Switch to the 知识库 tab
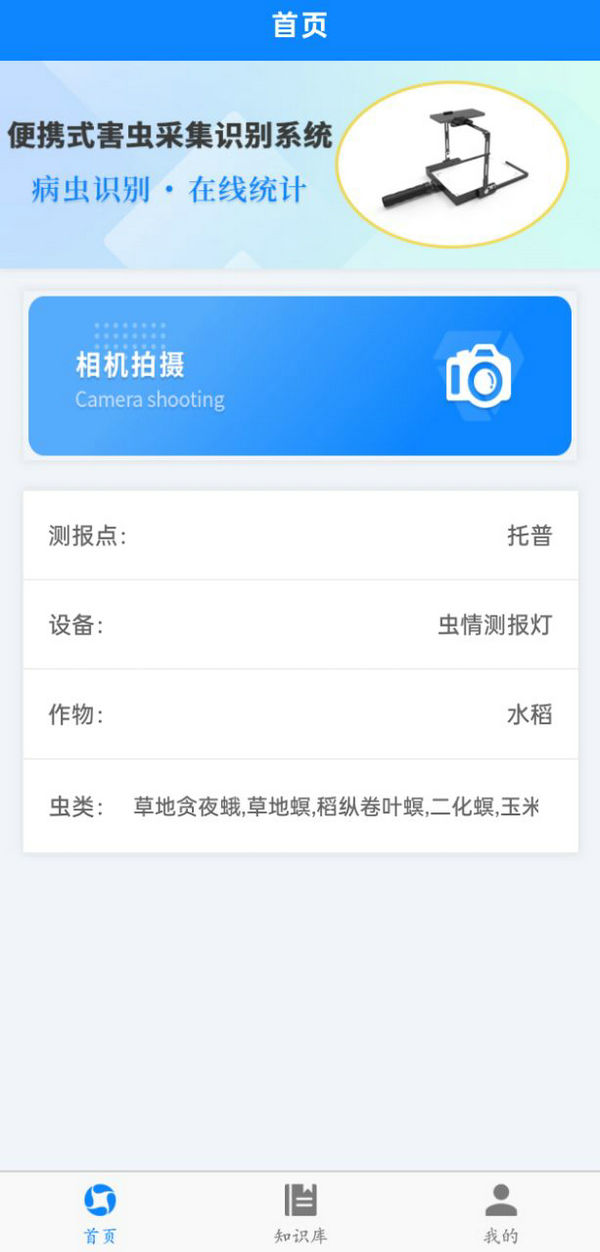The height and width of the screenshot is (1252, 600). point(300,1211)
